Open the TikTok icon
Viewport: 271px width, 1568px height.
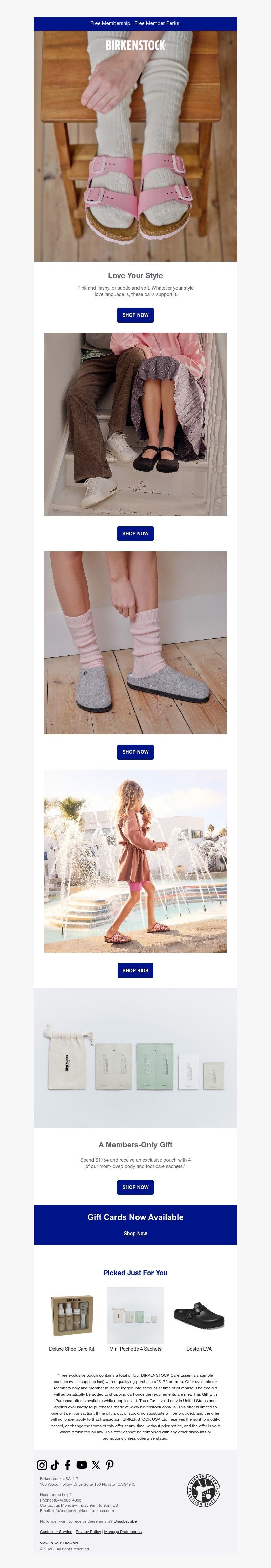point(55,1465)
